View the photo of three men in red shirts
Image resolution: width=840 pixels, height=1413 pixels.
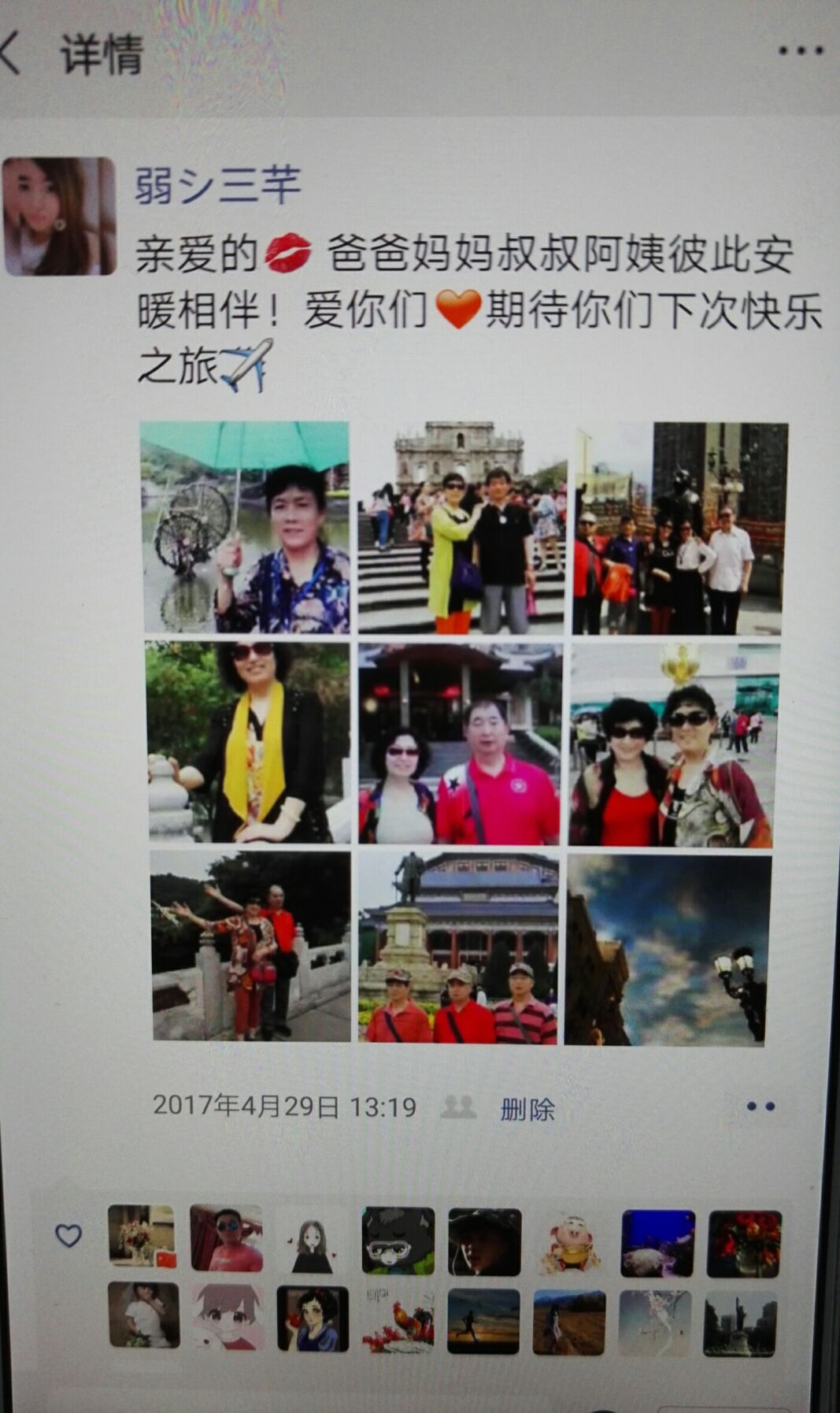pyautogui.click(x=458, y=948)
